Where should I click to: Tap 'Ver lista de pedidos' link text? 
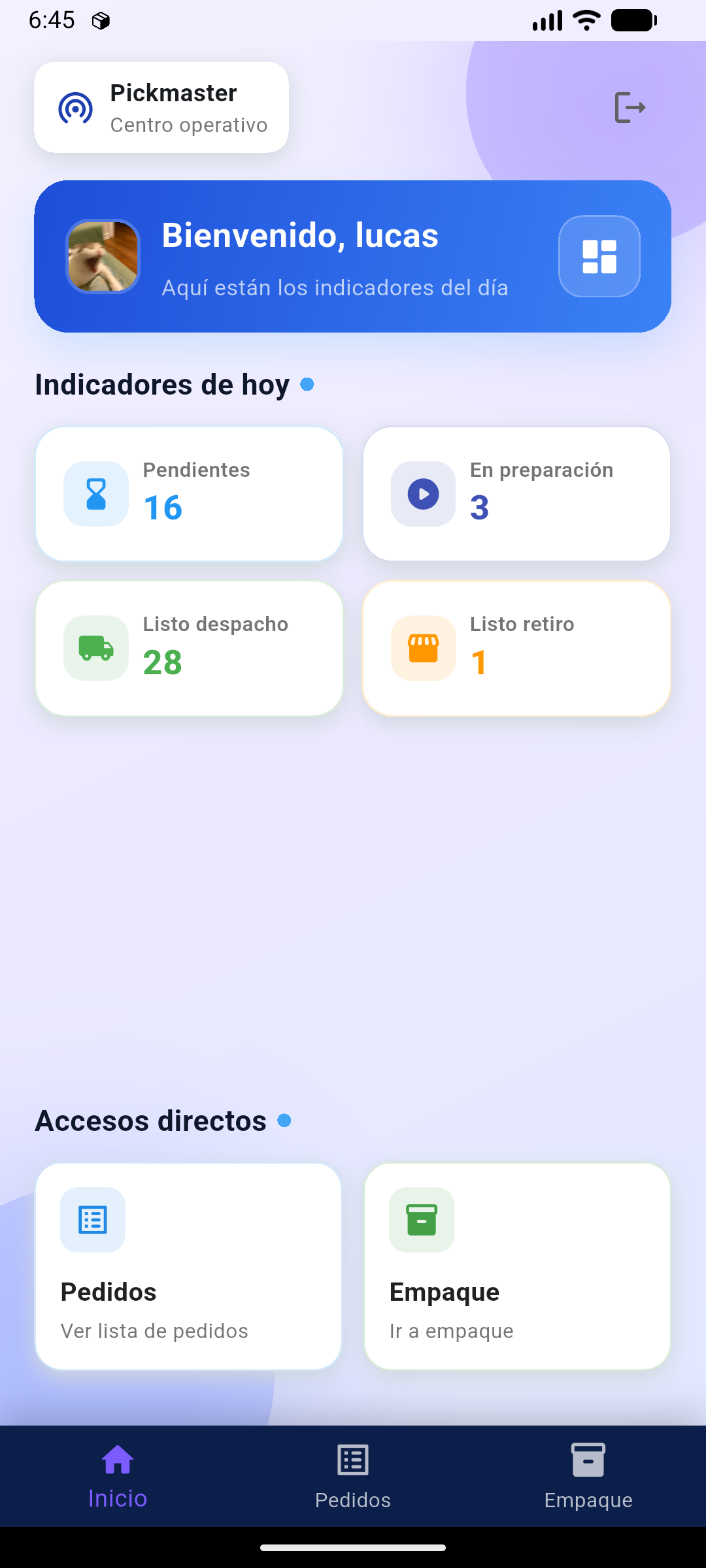[x=154, y=1330]
